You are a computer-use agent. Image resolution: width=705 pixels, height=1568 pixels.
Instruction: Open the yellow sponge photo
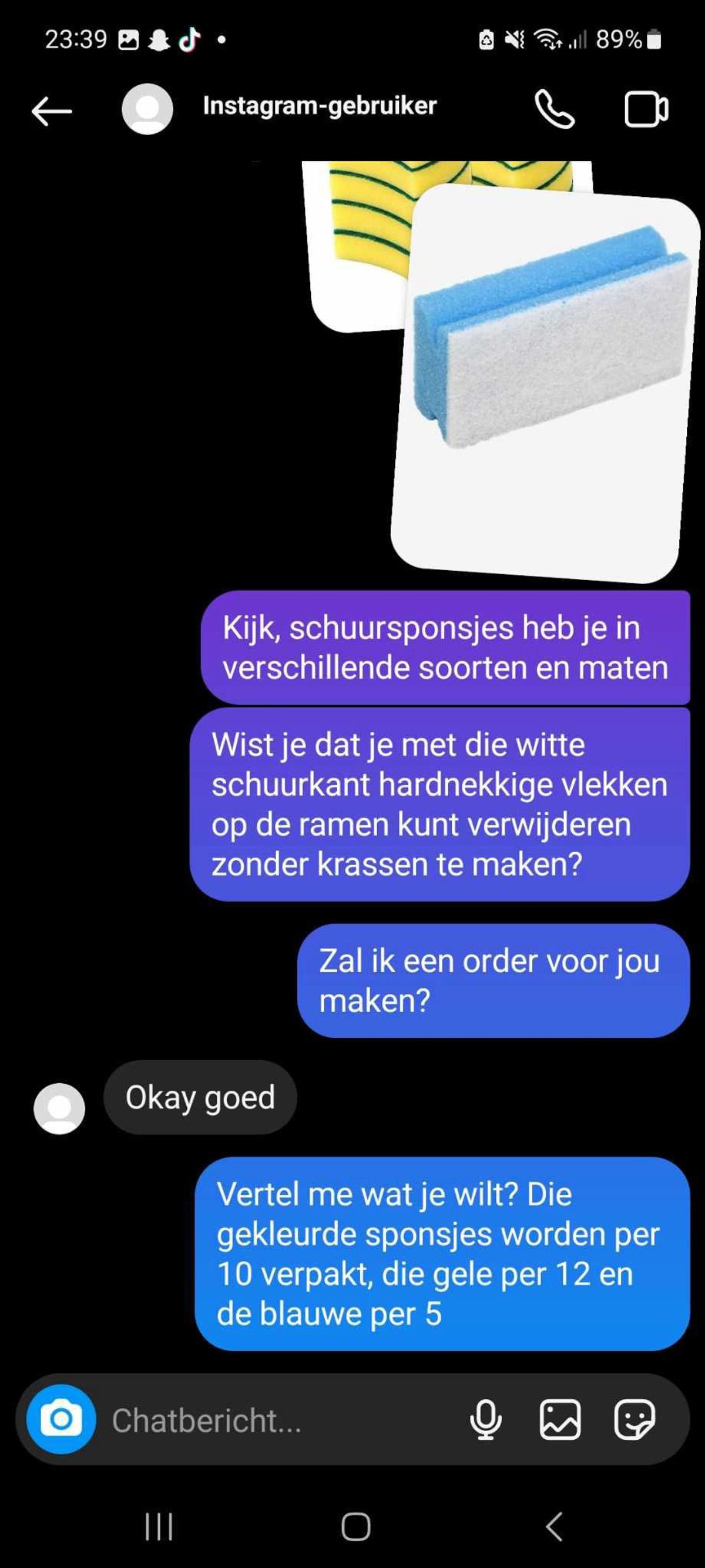(359, 243)
